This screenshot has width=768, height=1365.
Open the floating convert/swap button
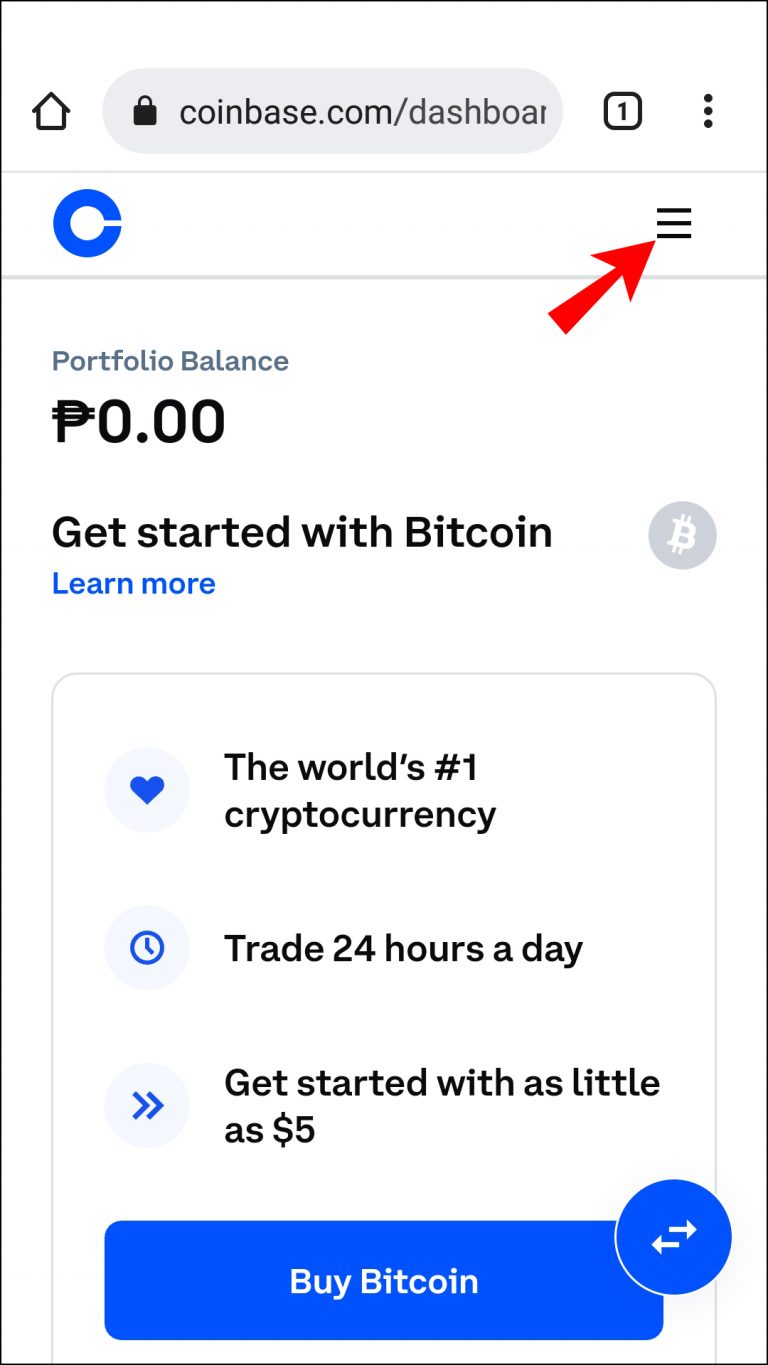tap(673, 1236)
